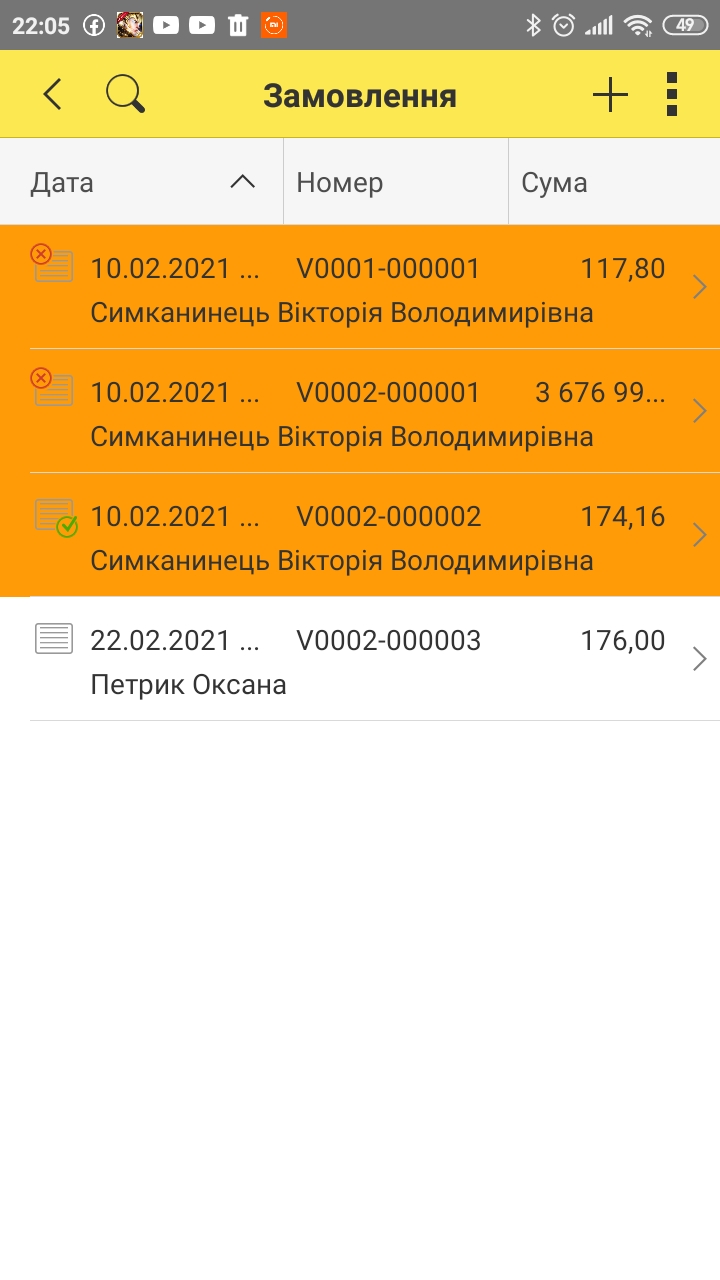The height and width of the screenshot is (1280, 720).
Task: Add a new order with plus icon
Action: click(610, 95)
